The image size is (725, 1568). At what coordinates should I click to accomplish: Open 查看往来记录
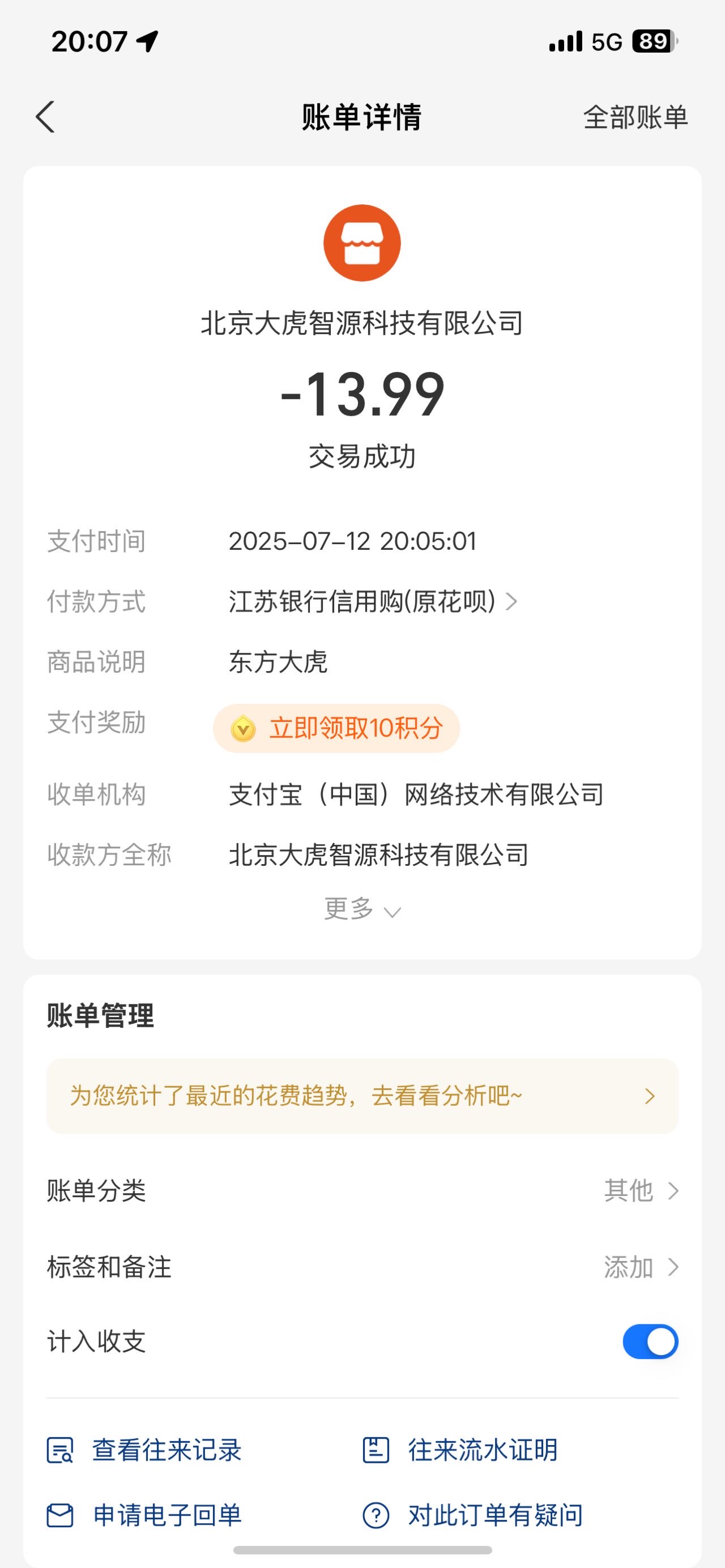click(x=144, y=1449)
